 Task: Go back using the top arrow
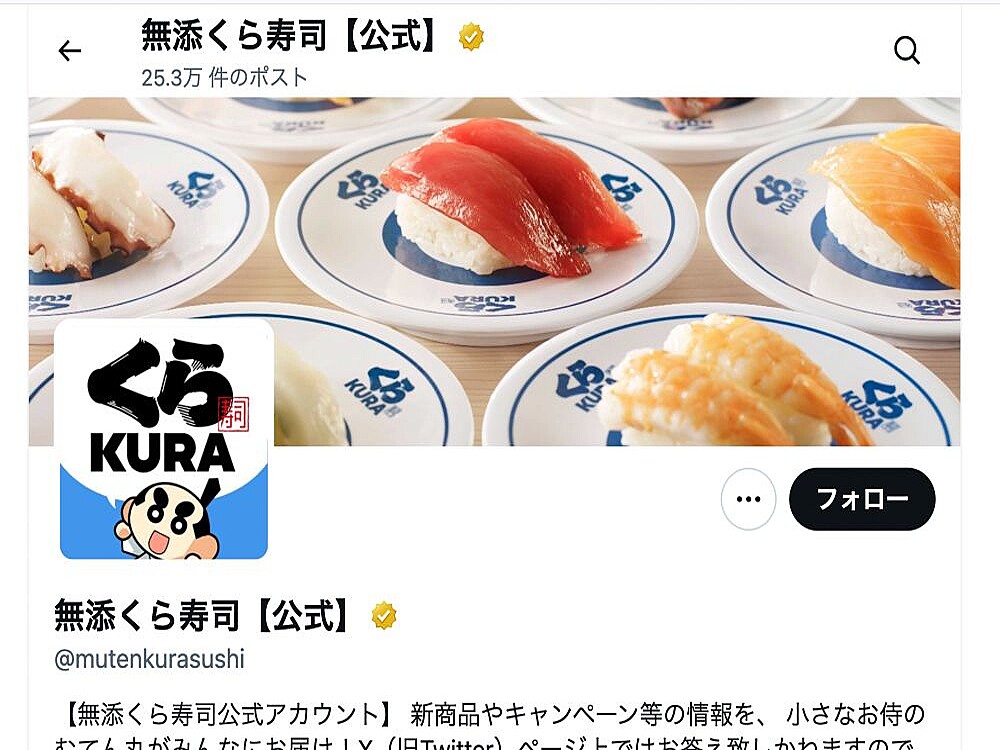(x=69, y=51)
